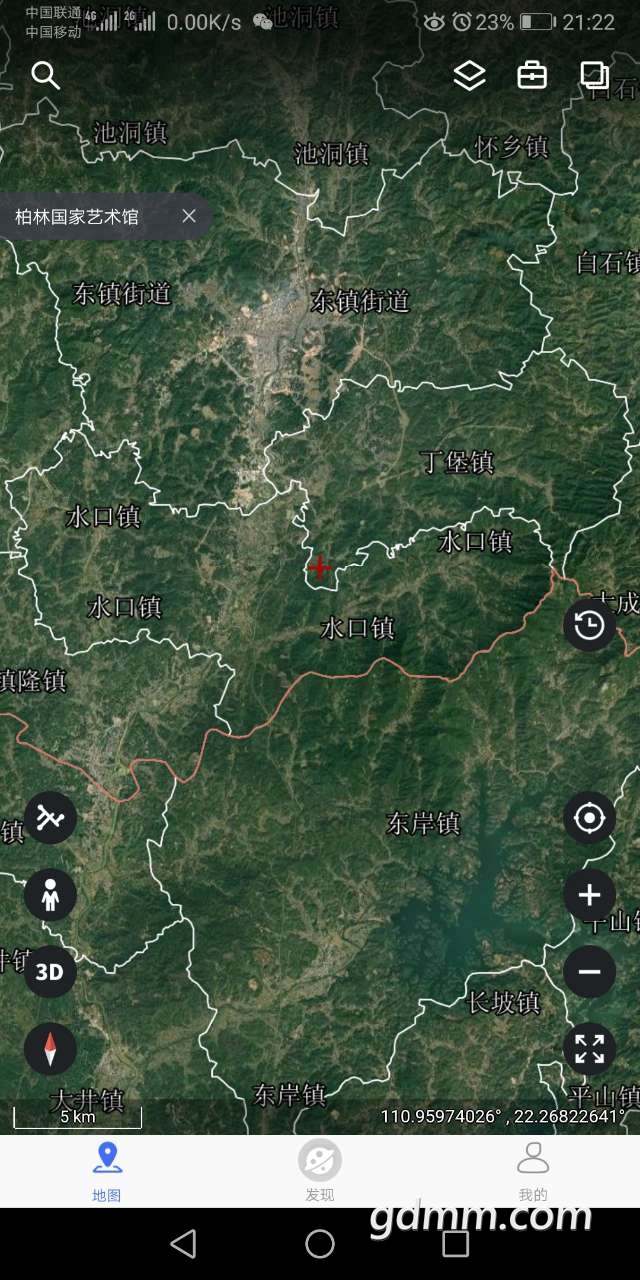Open the route track tool
The height and width of the screenshot is (1280, 640).
[x=50, y=818]
